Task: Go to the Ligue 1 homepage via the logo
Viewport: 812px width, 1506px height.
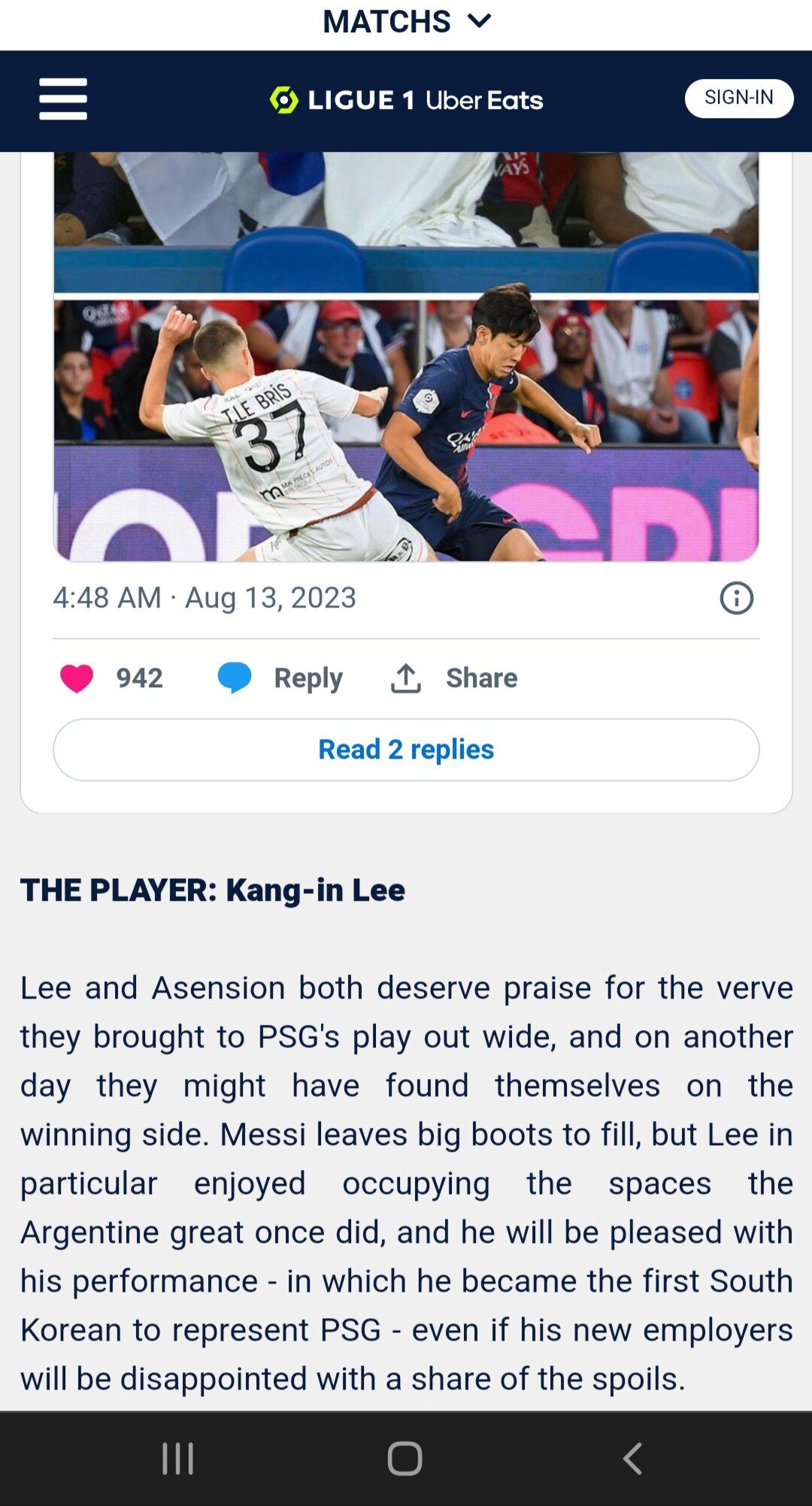Action: [x=406, y=100]
